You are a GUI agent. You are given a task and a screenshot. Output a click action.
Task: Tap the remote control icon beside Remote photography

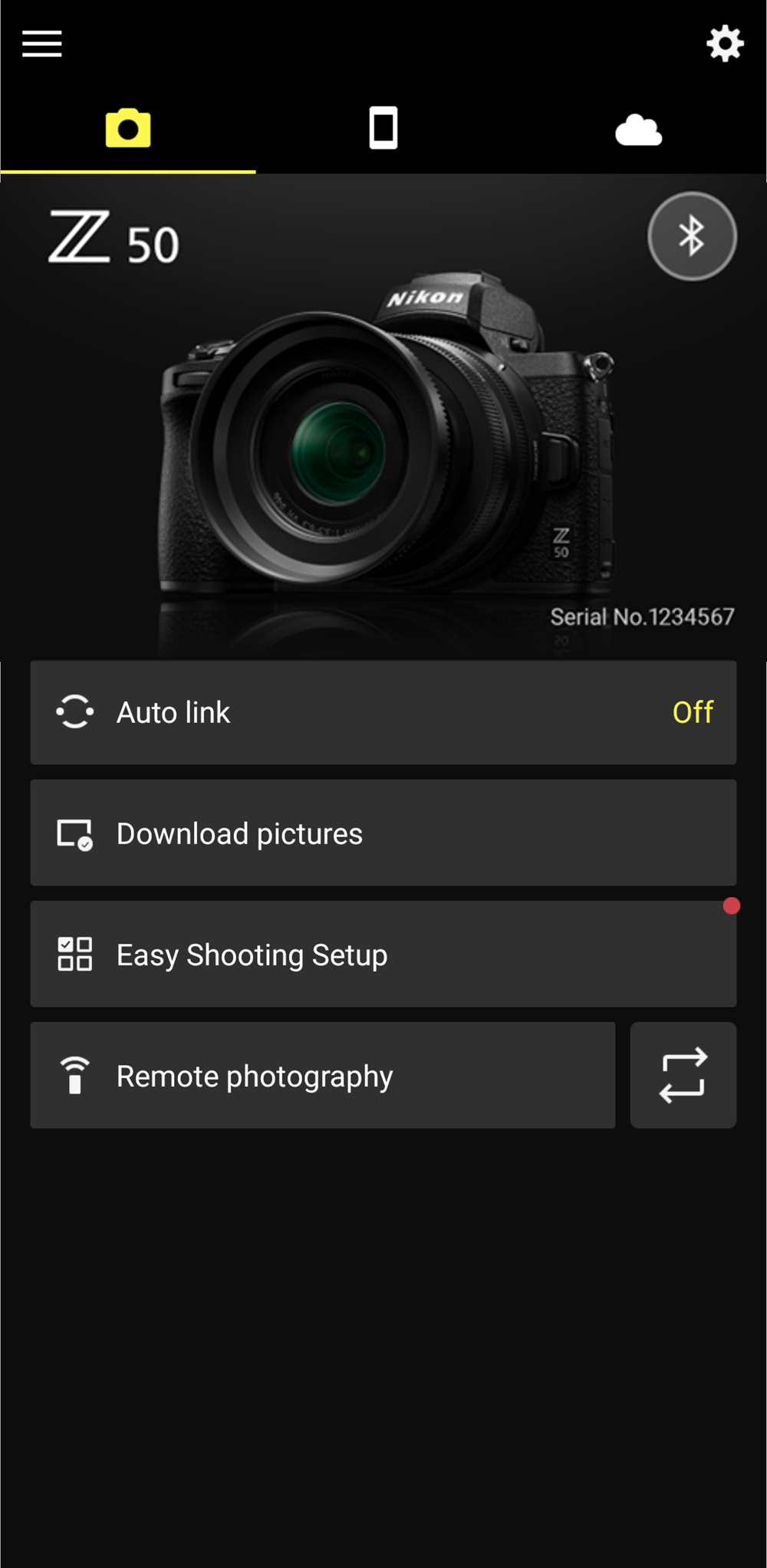pyautogui.click(x=74, y=1075)
